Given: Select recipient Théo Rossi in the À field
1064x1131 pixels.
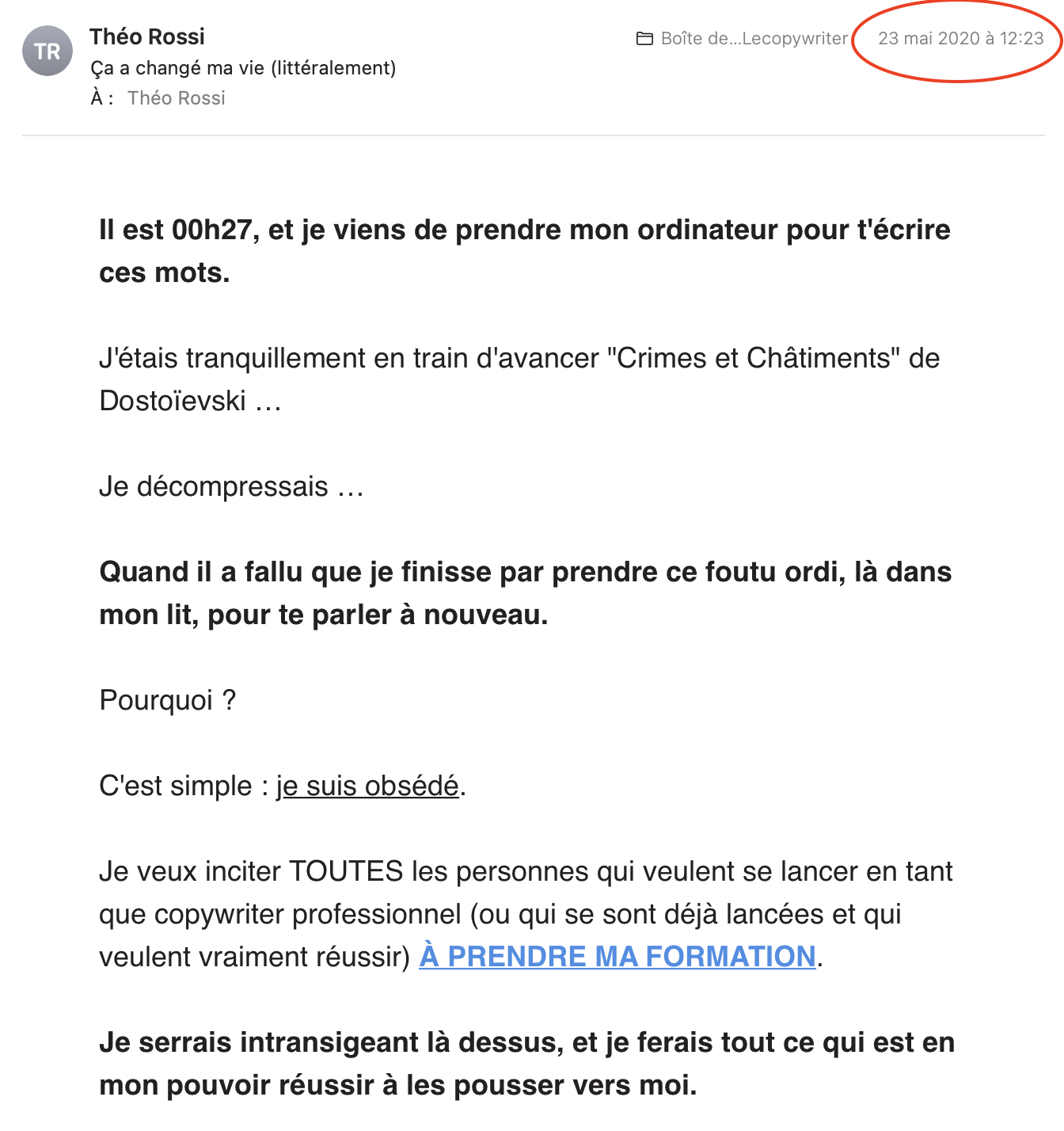Looking at the screenshot, I should (176, 98).
